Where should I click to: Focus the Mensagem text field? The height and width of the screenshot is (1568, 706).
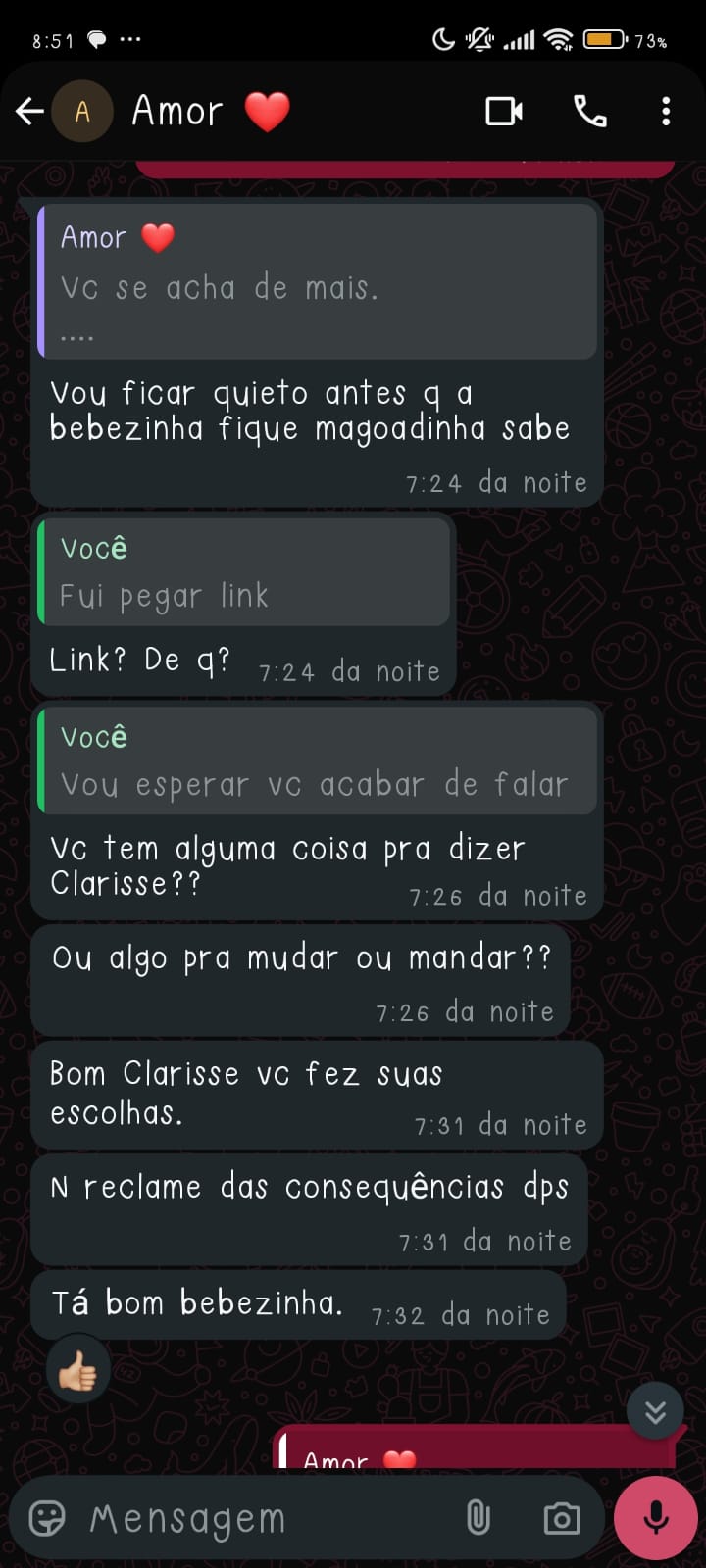point(265,1518)
